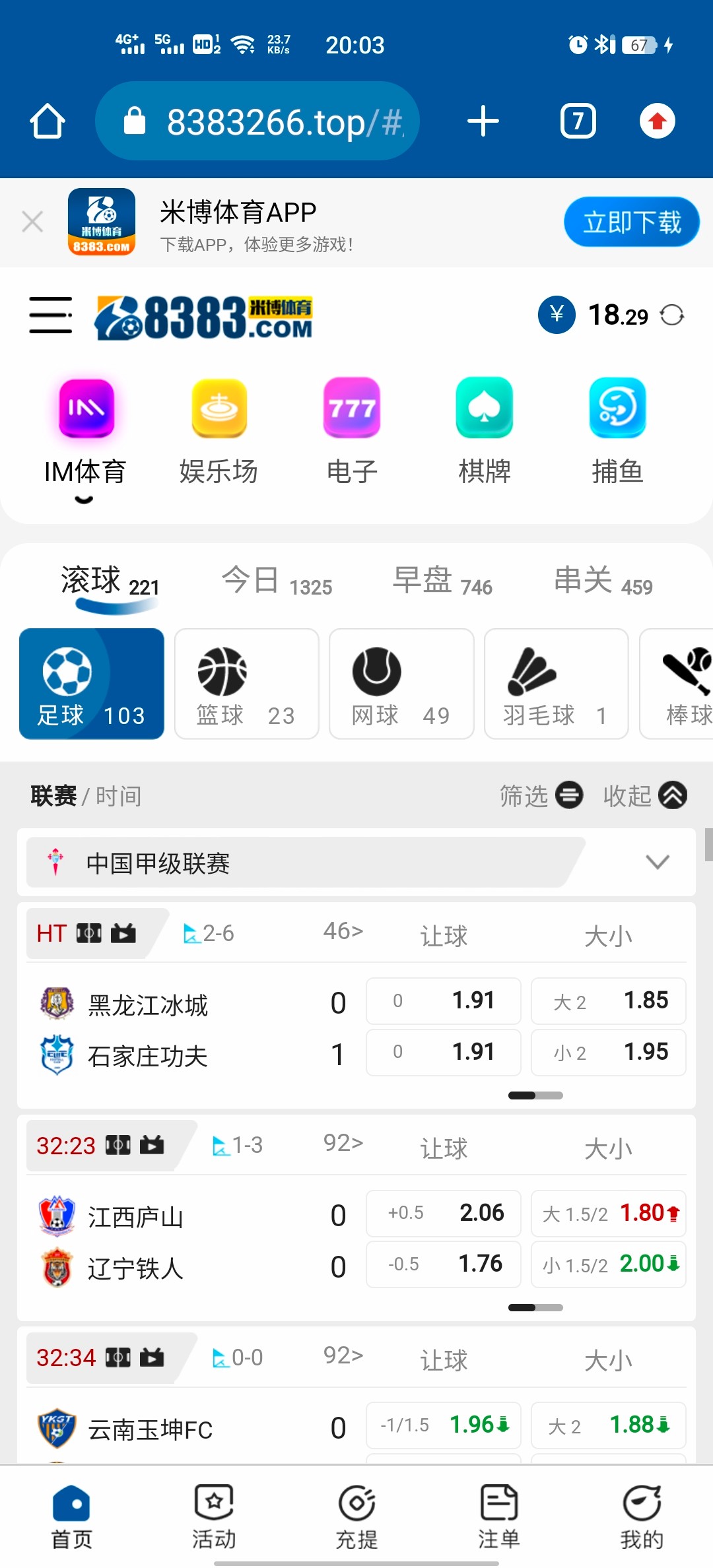713x1568 pixels.
Task: Switch to the 今日 tab
Action: [x=277, y=582]
